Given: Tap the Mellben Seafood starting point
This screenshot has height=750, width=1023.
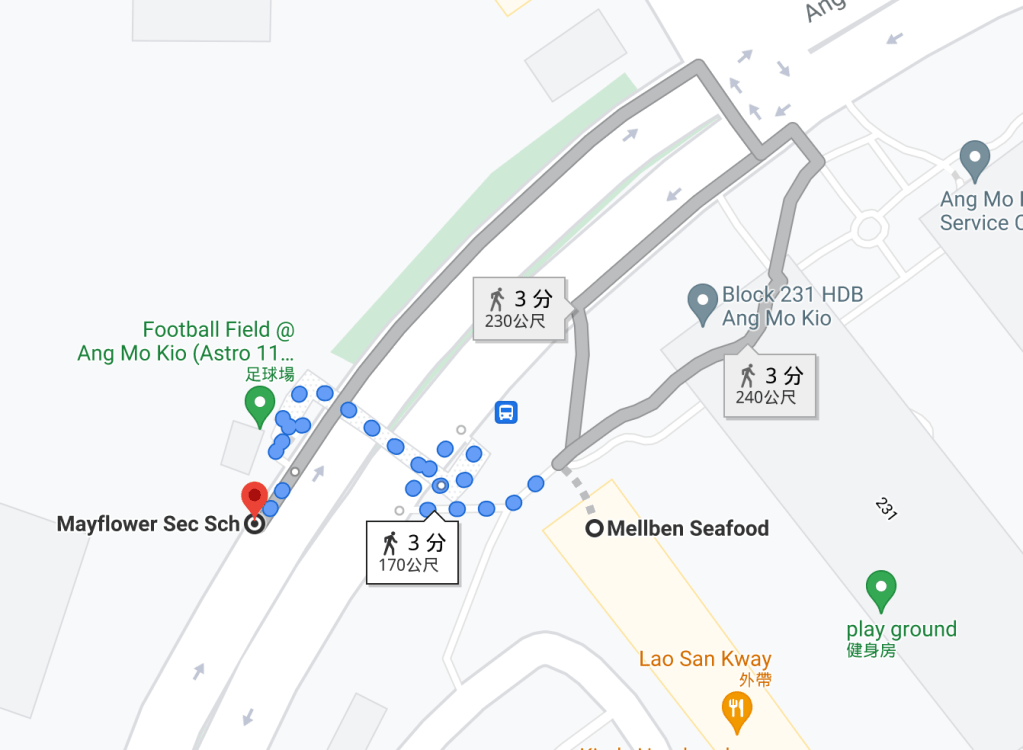Looking at the screenshot, I should (595, 528).
